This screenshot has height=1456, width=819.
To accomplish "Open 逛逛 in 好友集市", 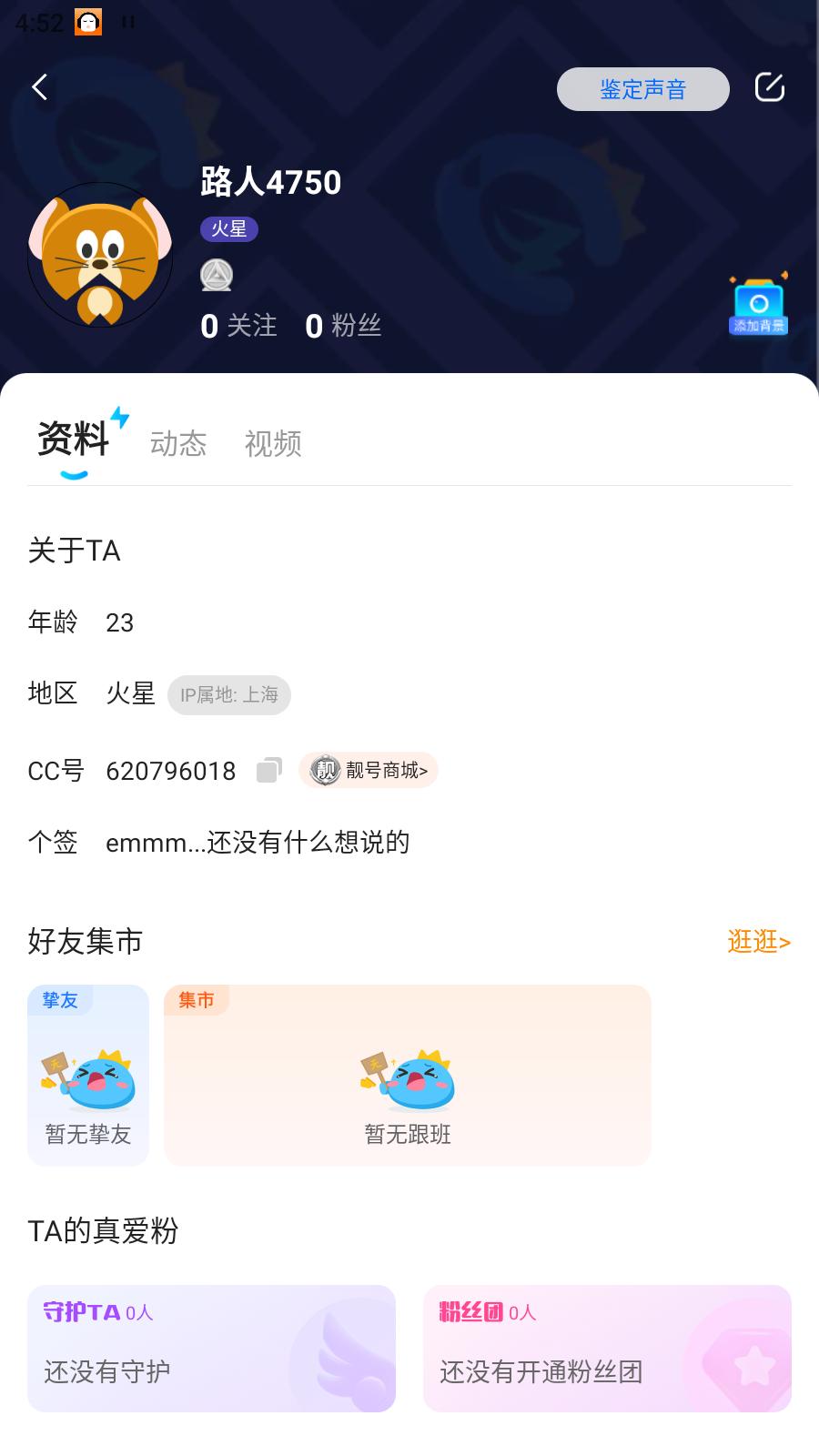I will [x=758, y=941].
